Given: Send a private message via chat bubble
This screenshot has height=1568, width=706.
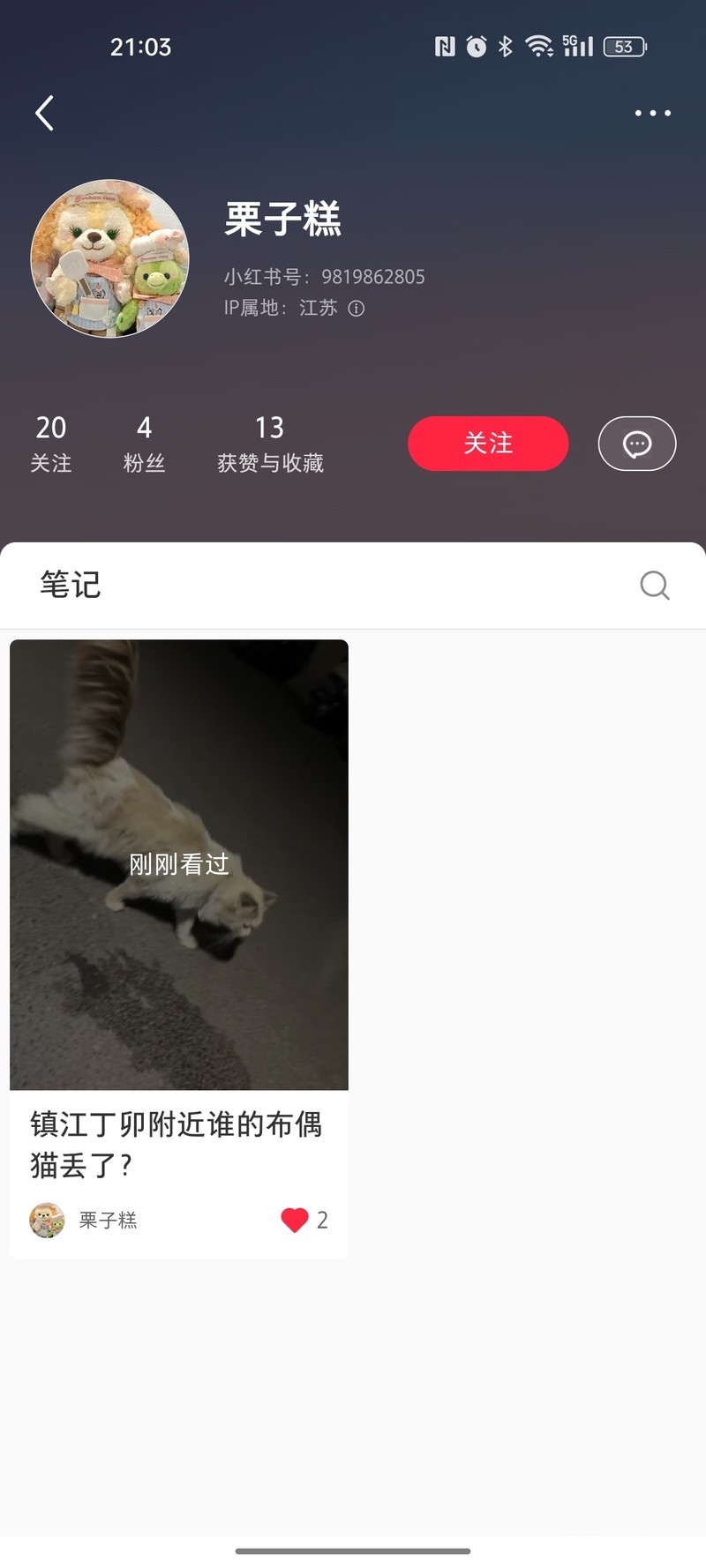Looking at the screenshot, I should point(637,444).
